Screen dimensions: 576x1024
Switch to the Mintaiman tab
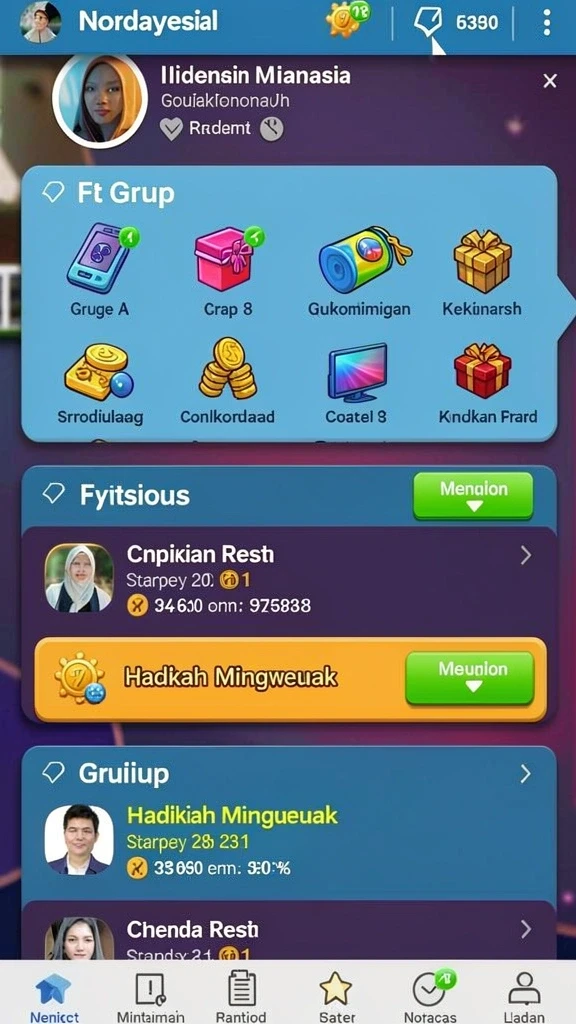tap(150, 995)
